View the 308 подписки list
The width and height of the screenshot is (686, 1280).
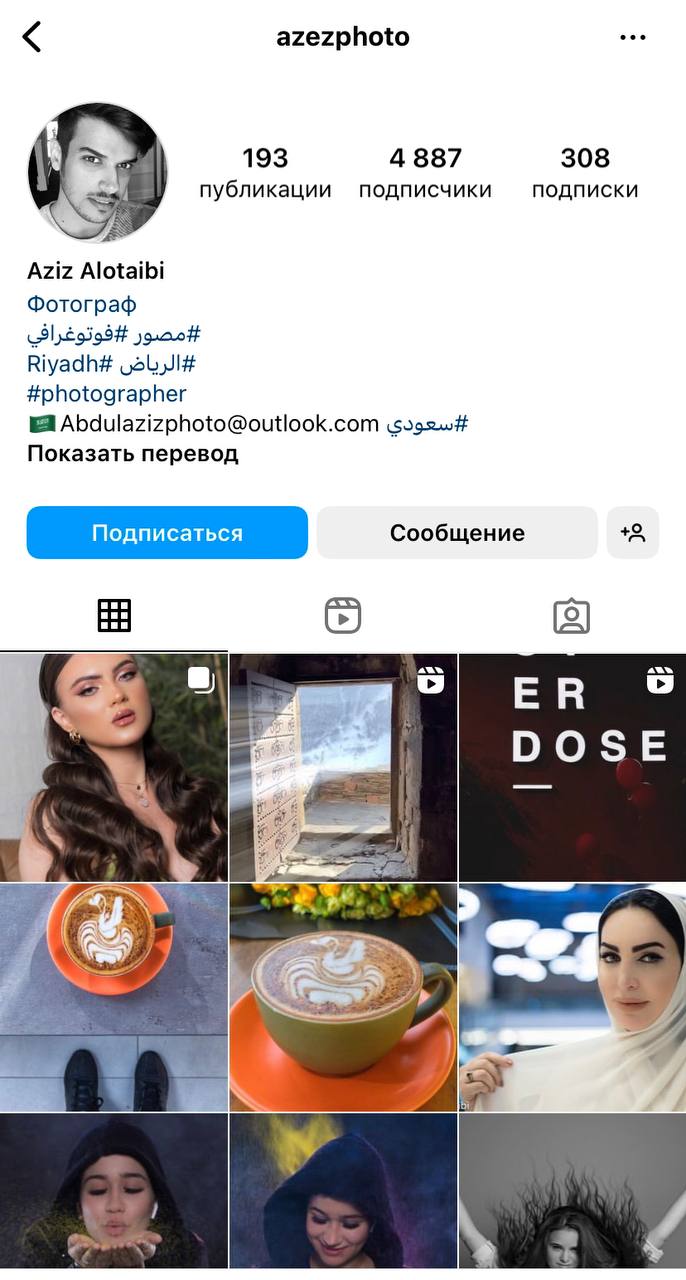584,172
